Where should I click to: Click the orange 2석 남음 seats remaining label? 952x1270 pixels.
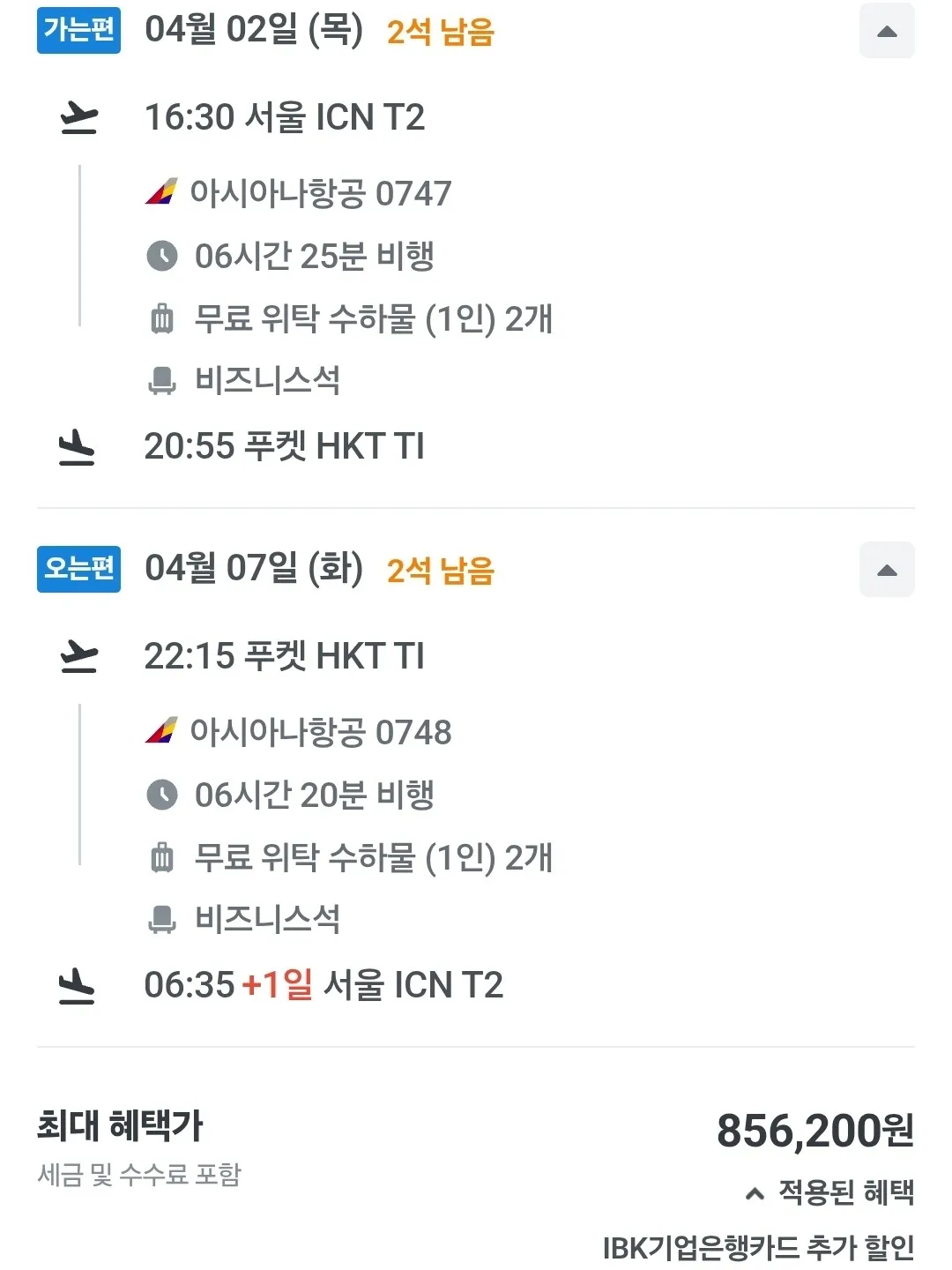tap(438, 31)
